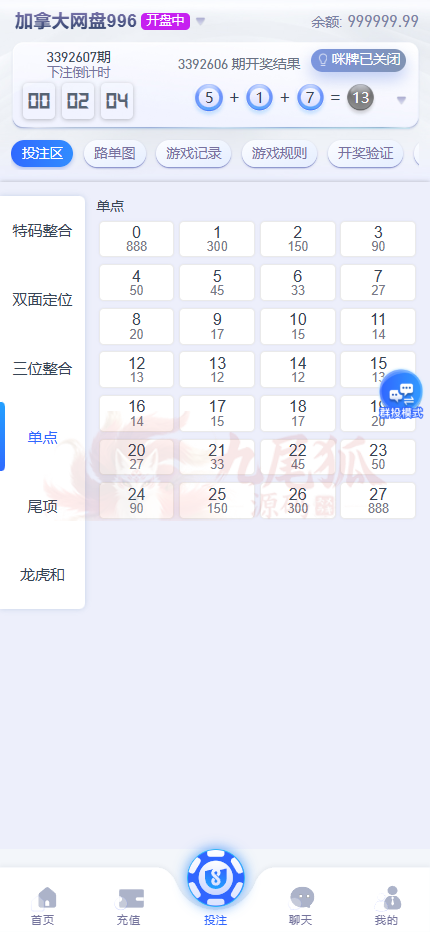Switch to 三位整合 in the side menu
The width and height of the screenshot is (430, 932).
(x=42, y=369)
